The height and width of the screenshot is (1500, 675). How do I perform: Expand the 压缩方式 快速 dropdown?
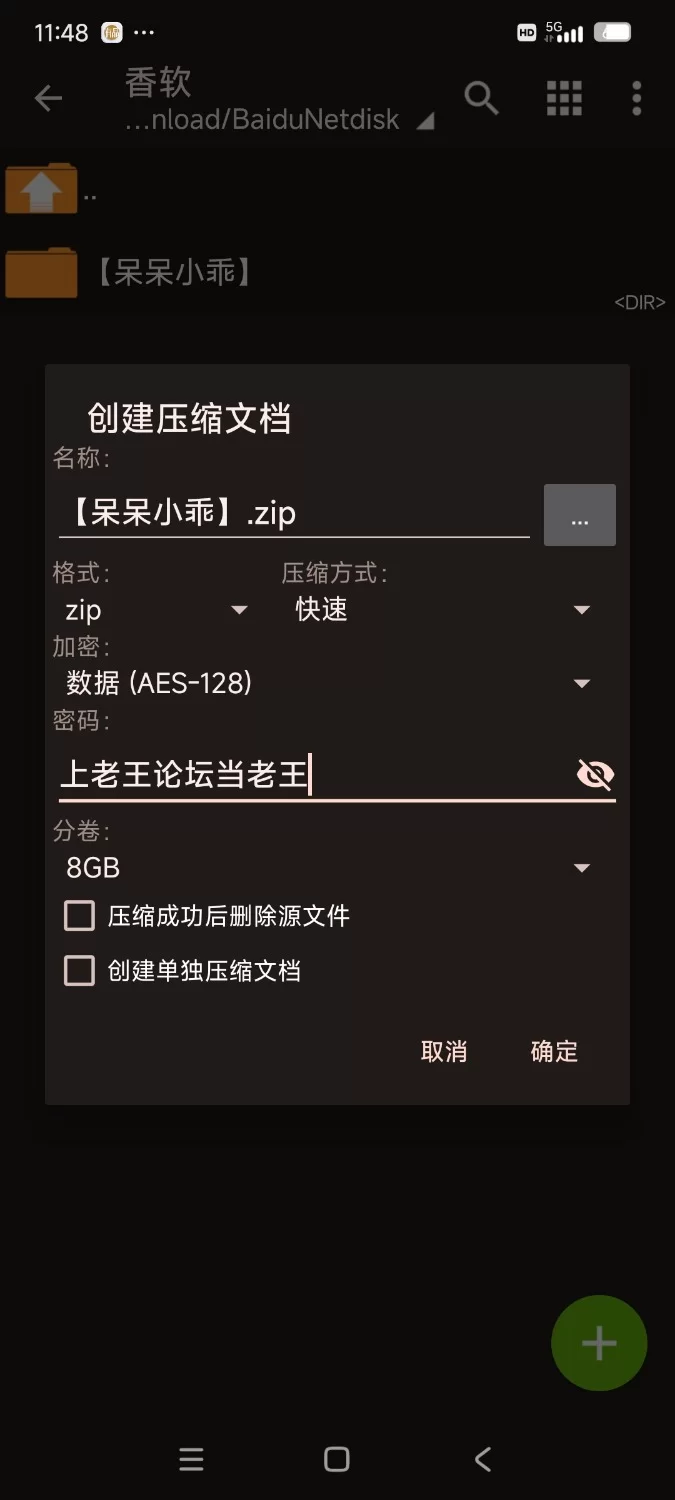[440, 610]
